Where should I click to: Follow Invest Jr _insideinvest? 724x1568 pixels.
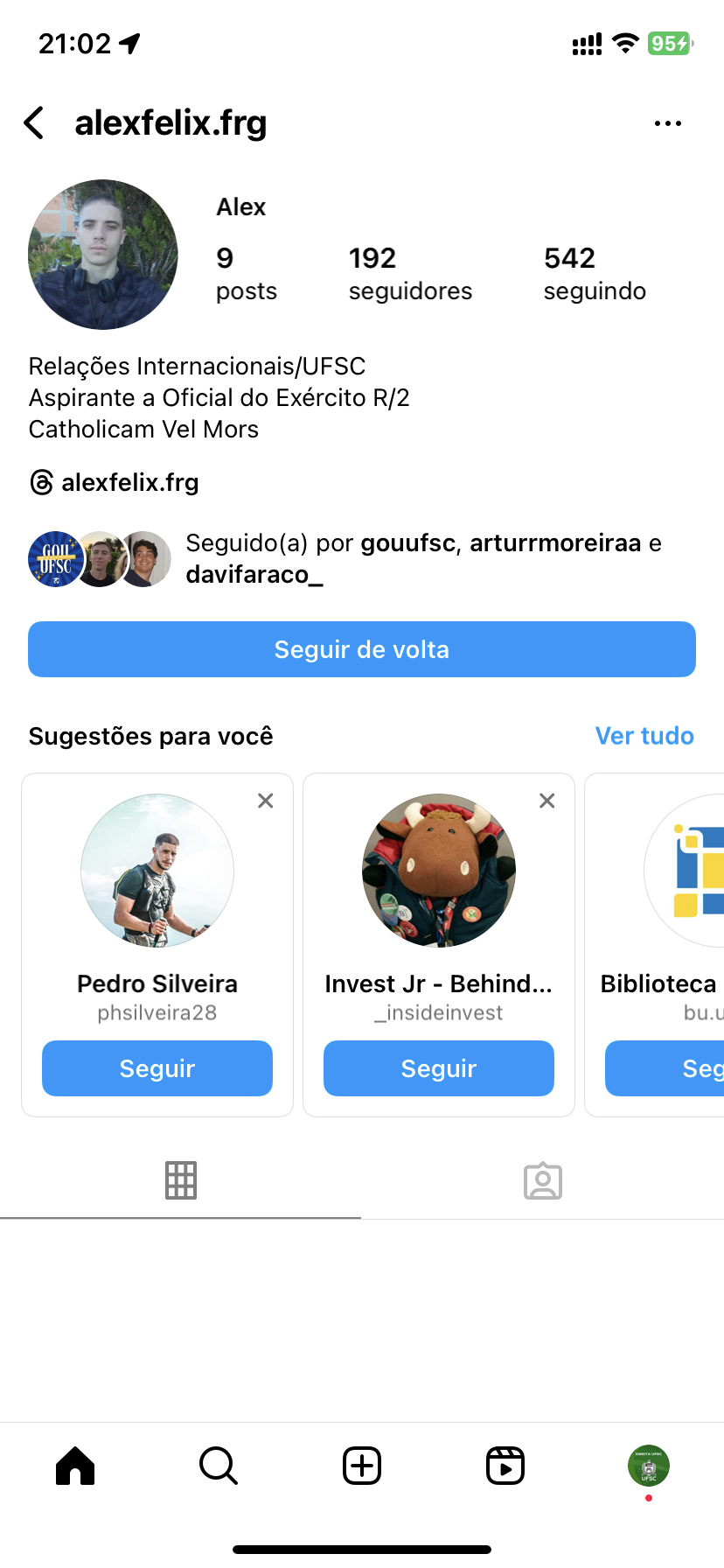(439, 1068)
